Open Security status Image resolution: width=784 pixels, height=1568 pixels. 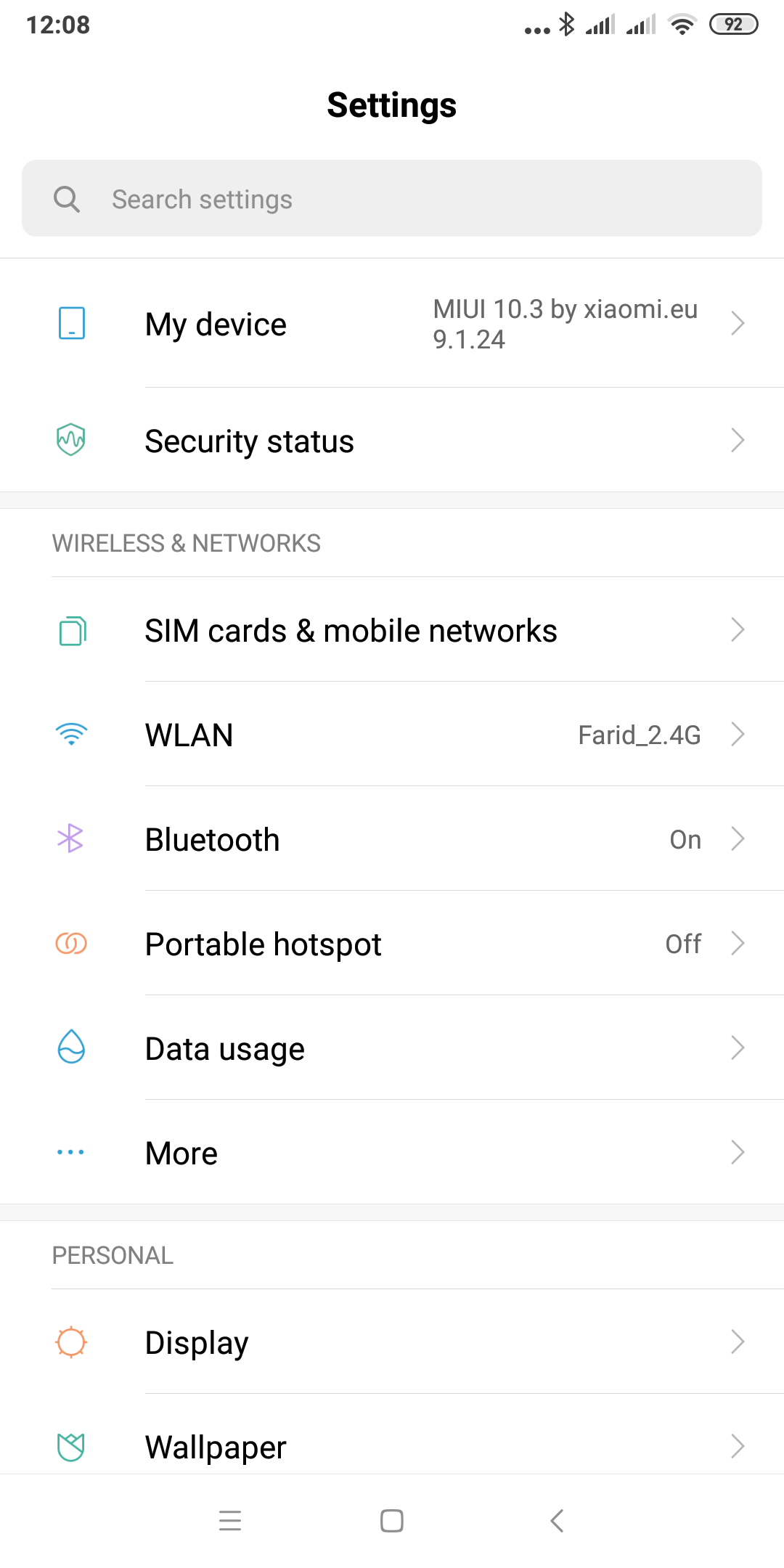tap(392, 440)
